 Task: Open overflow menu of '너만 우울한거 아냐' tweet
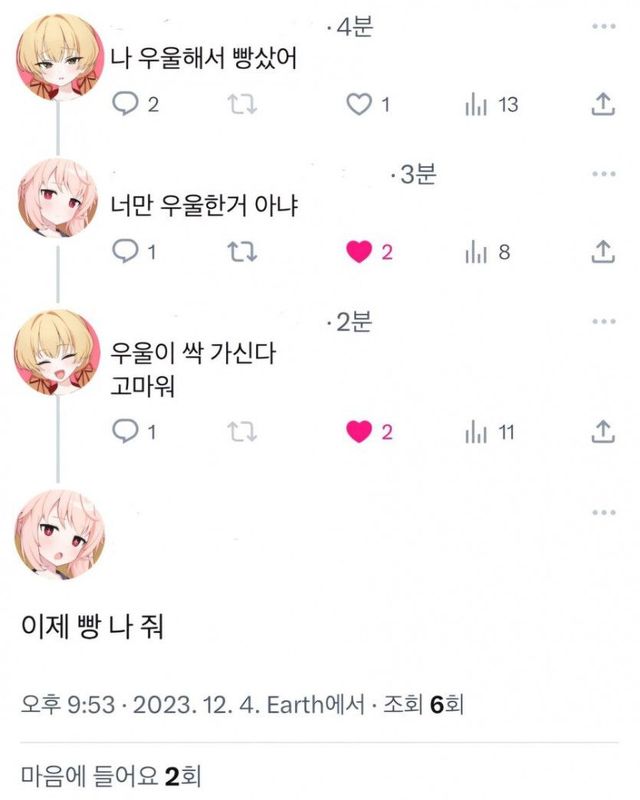click(x=603, y=174)
